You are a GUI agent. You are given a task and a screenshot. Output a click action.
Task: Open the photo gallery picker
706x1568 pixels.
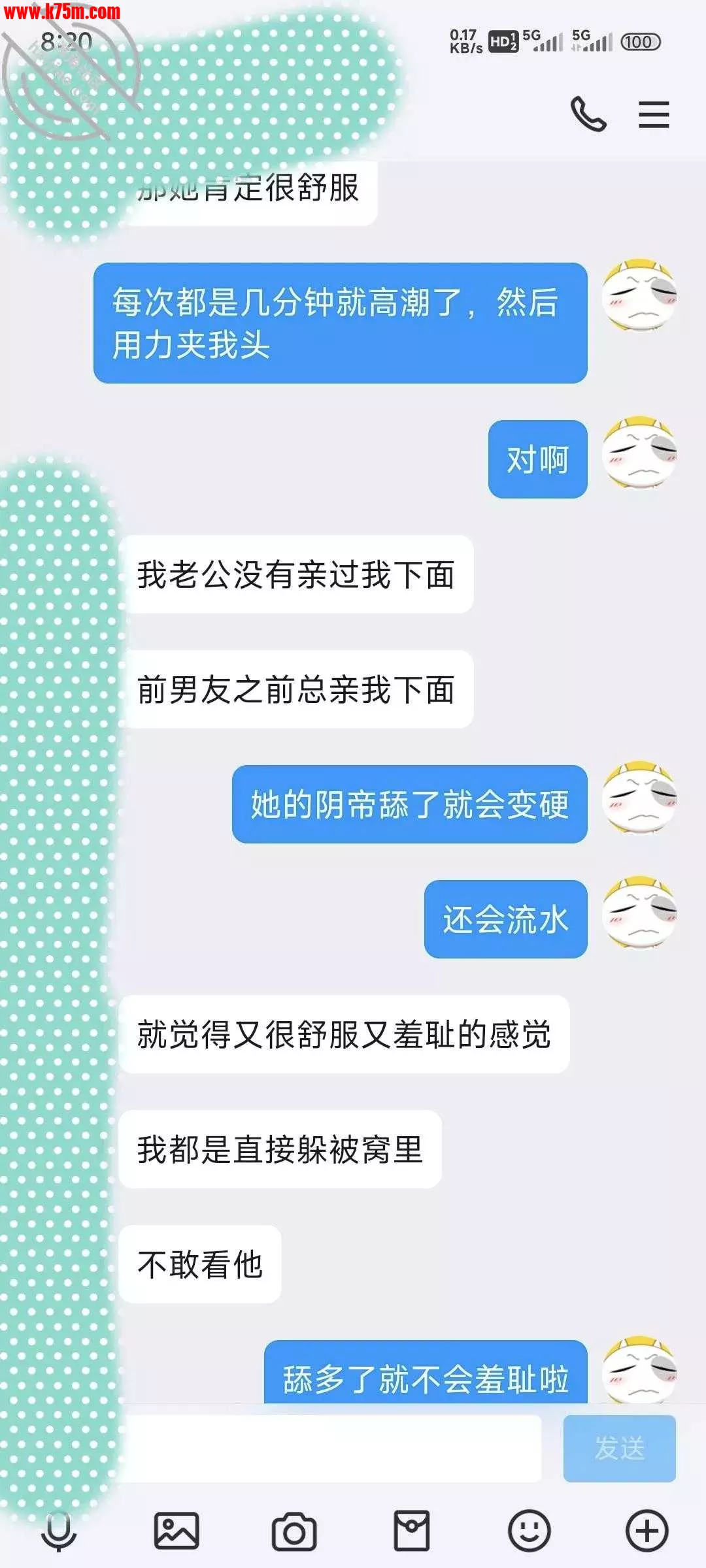point(176,1531)
